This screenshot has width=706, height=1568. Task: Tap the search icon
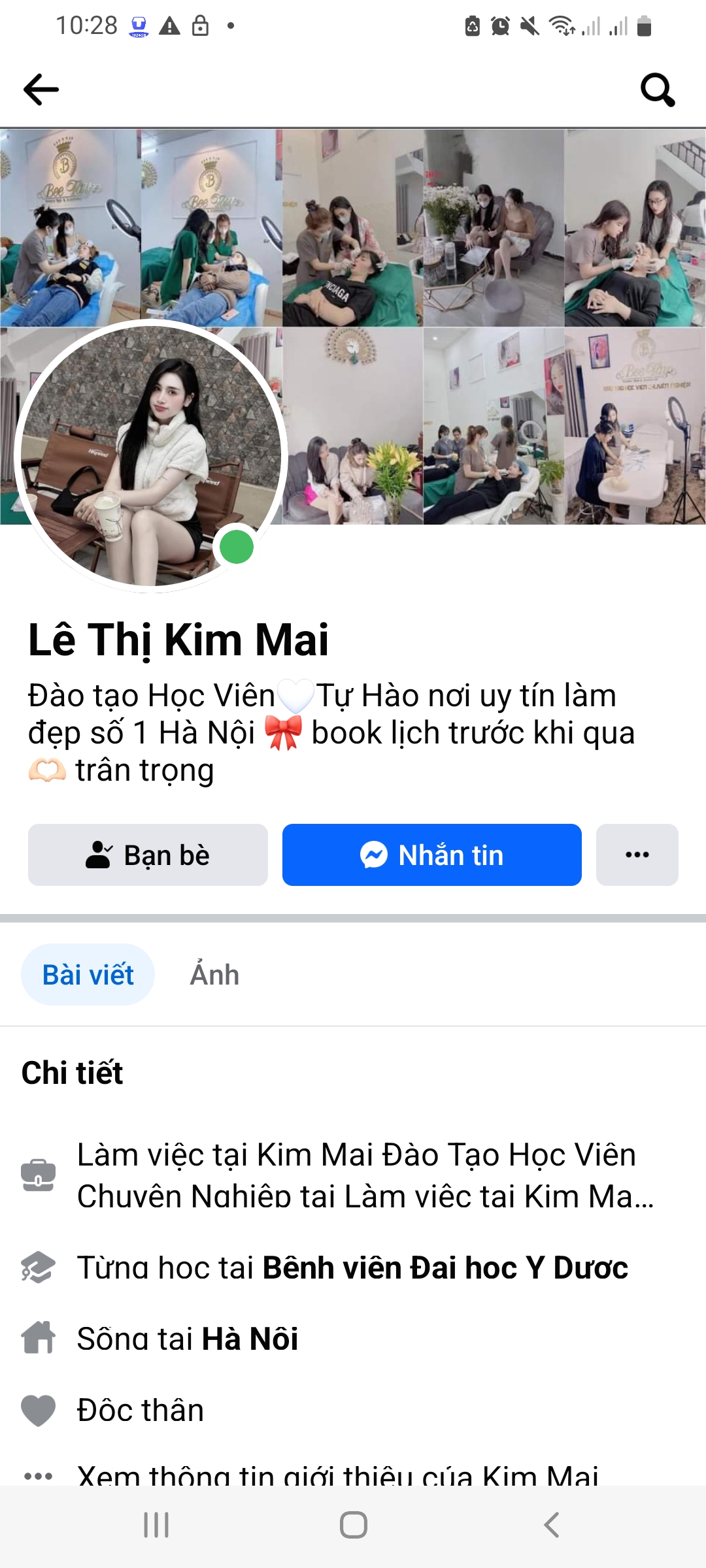click(658, 90)
